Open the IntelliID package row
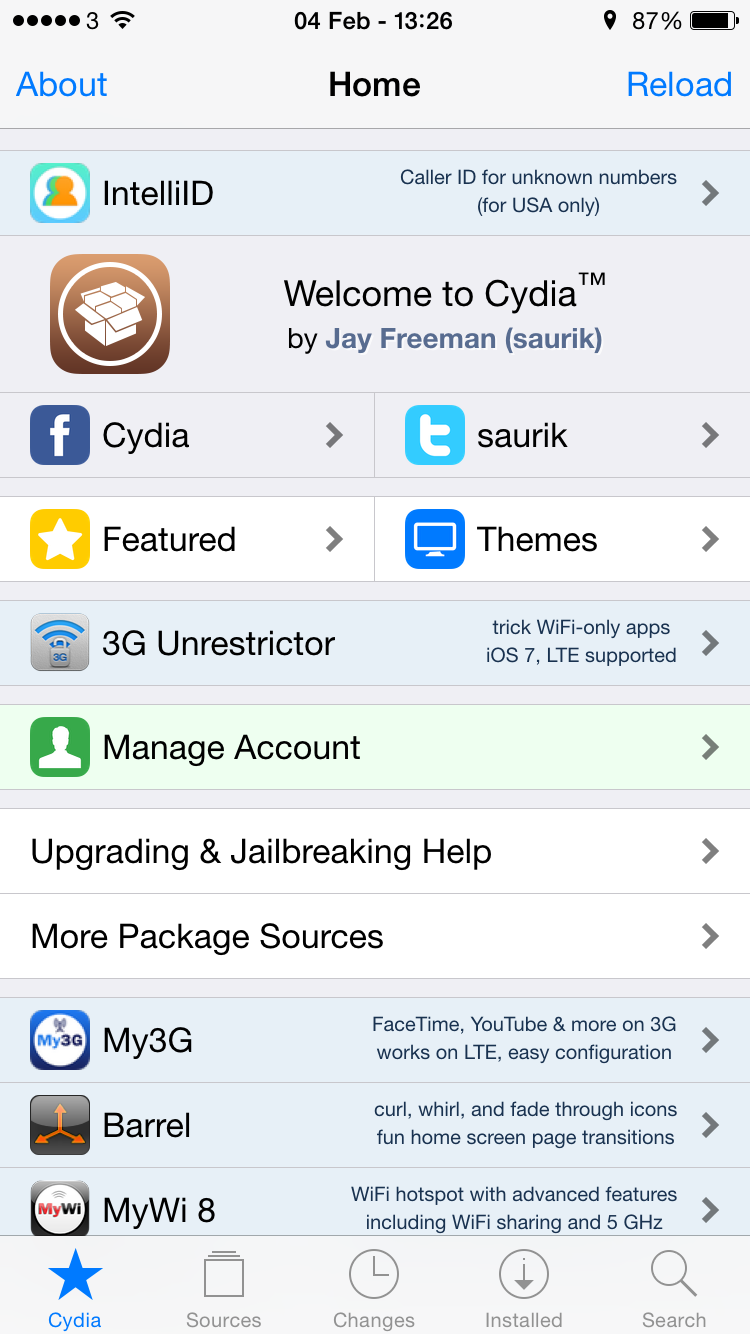Image resolution: width=750 pixels, height=1334 pixels. [375, 193]
